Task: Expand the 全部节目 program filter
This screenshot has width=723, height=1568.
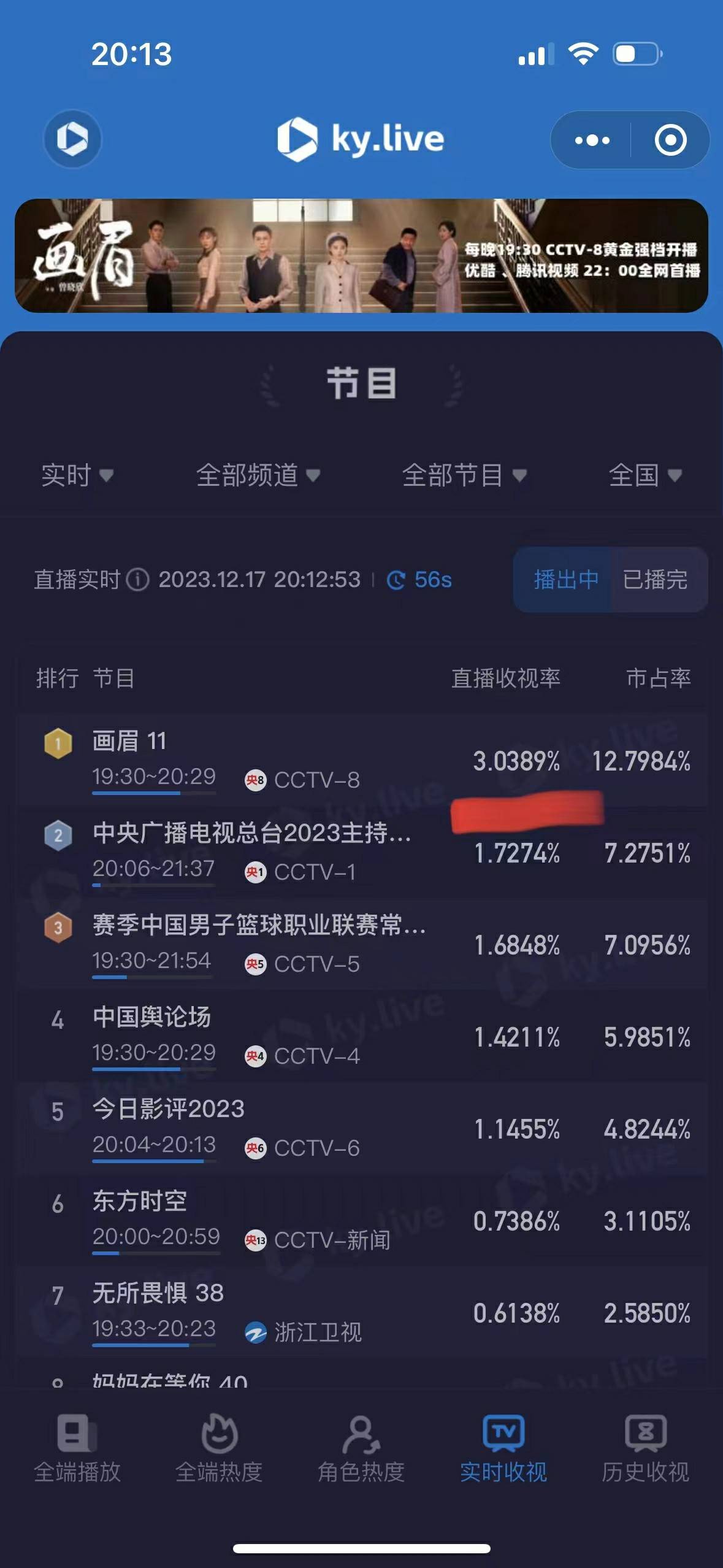Action: pyautogui.click(x=464, y=475)
